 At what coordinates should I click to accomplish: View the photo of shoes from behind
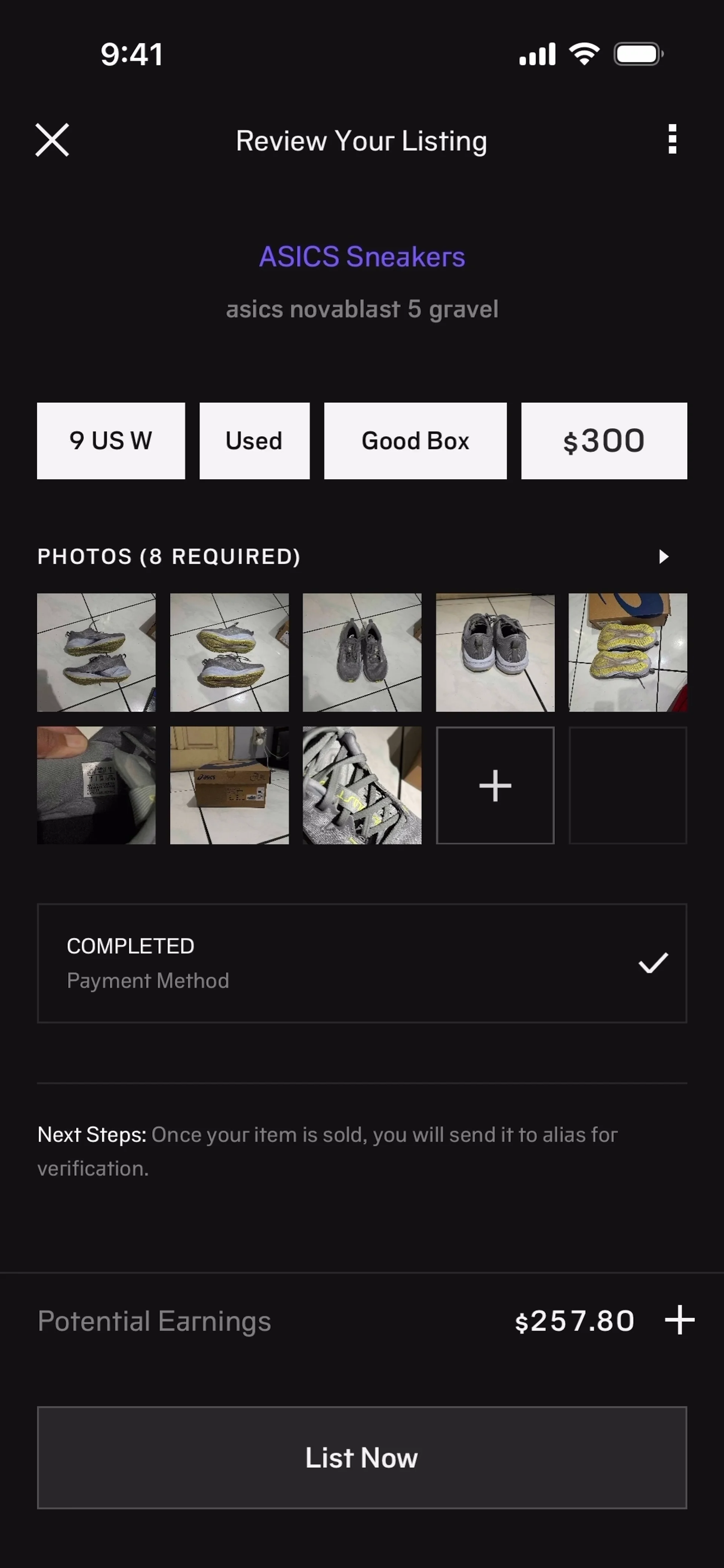point(495,653)
